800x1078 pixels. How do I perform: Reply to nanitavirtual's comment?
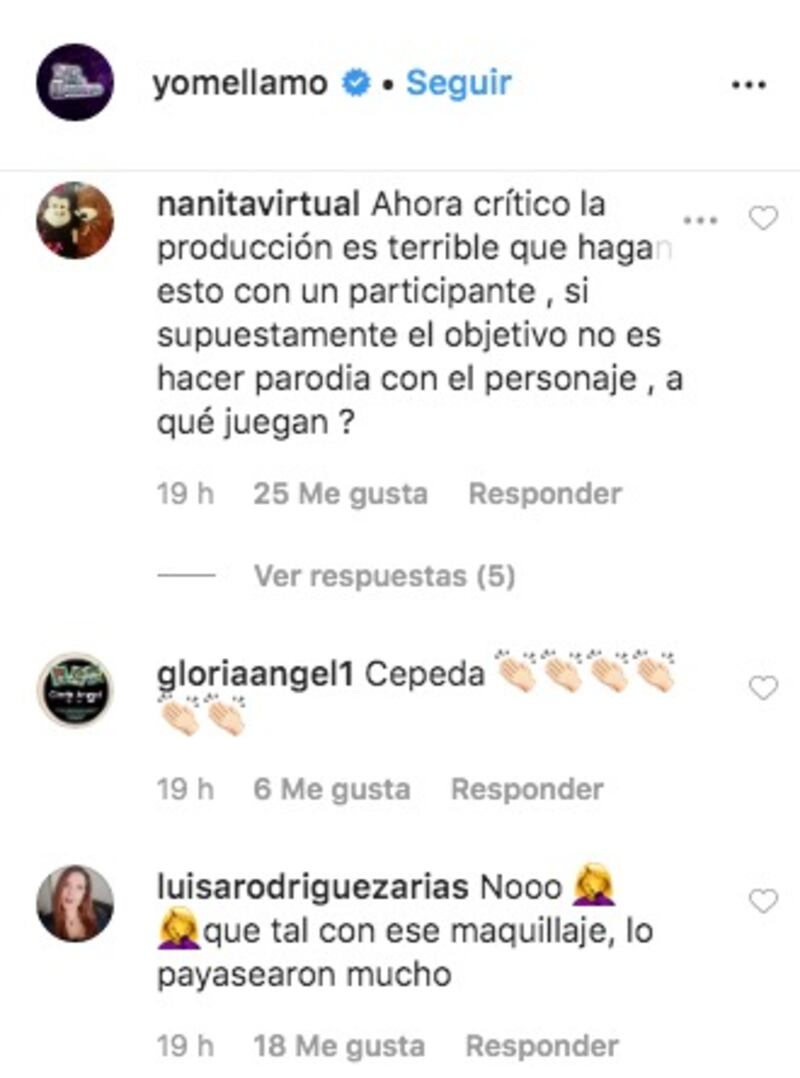(545, 493)
